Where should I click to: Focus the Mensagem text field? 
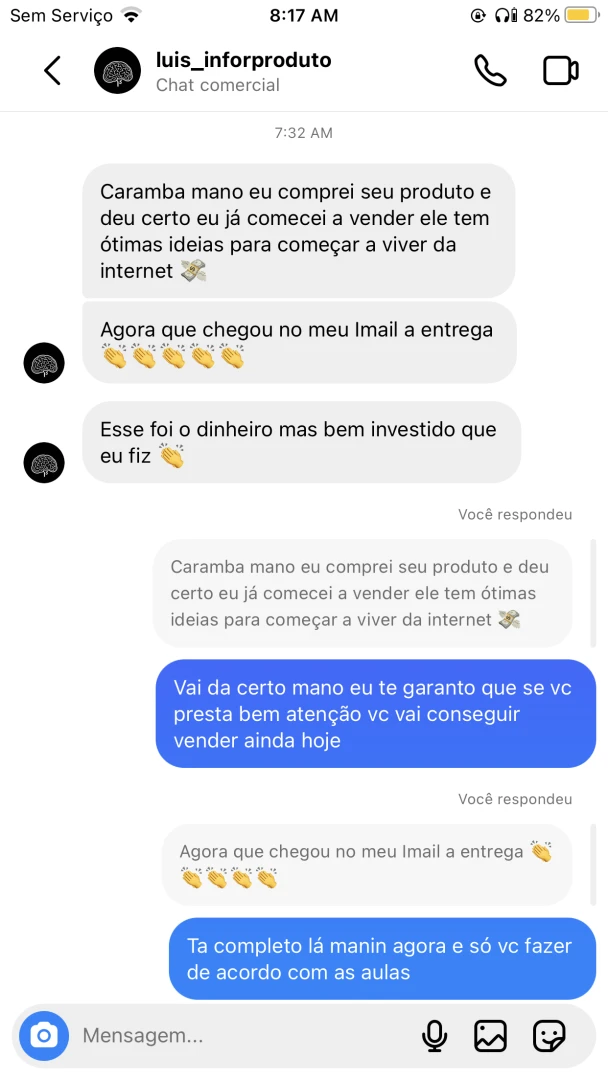(x=241, y=1035)
